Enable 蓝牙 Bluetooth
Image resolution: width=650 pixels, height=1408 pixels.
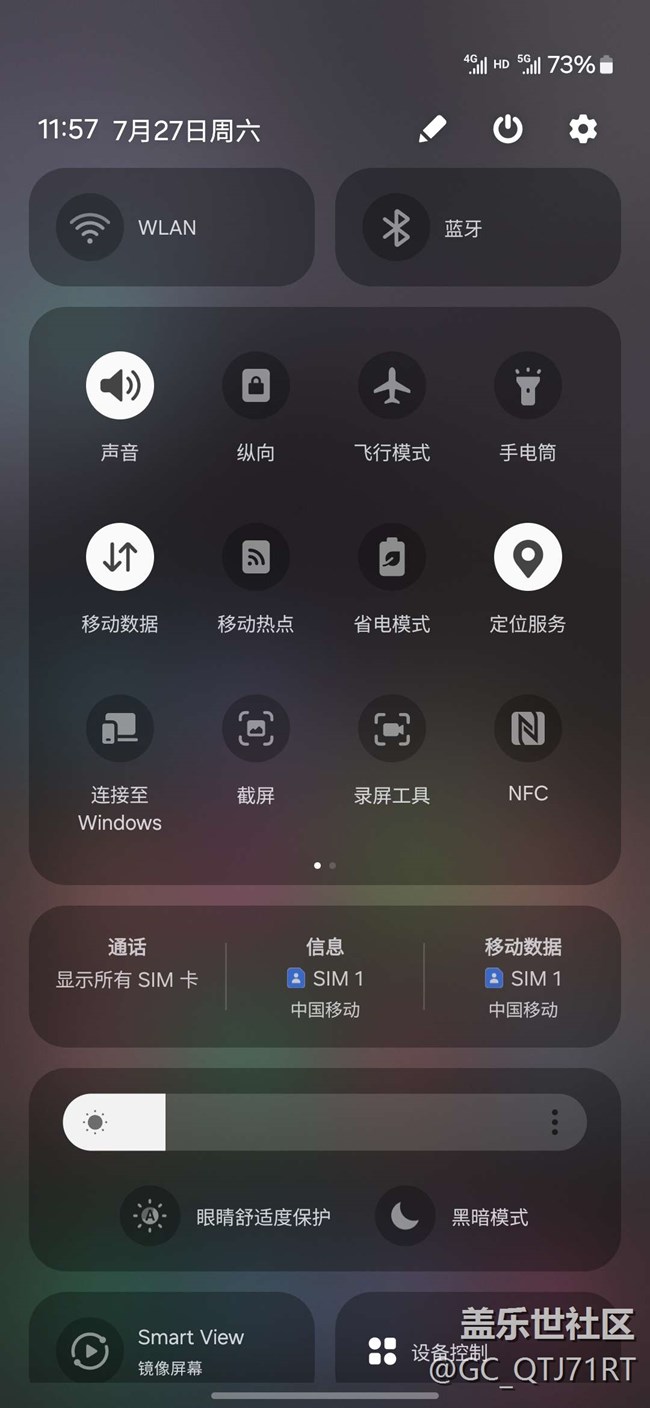tap(478, 228)
